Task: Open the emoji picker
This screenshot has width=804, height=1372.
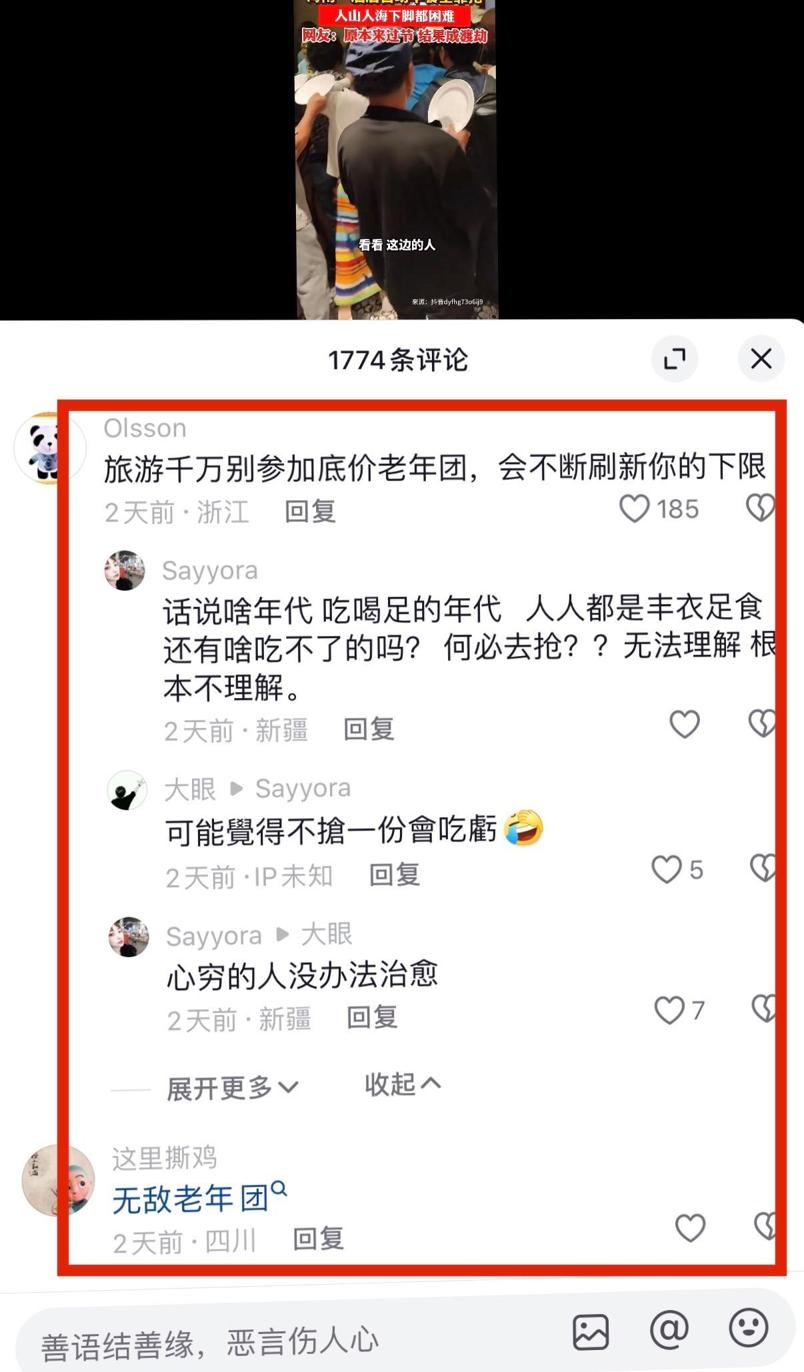Action: click(748, 1329)
